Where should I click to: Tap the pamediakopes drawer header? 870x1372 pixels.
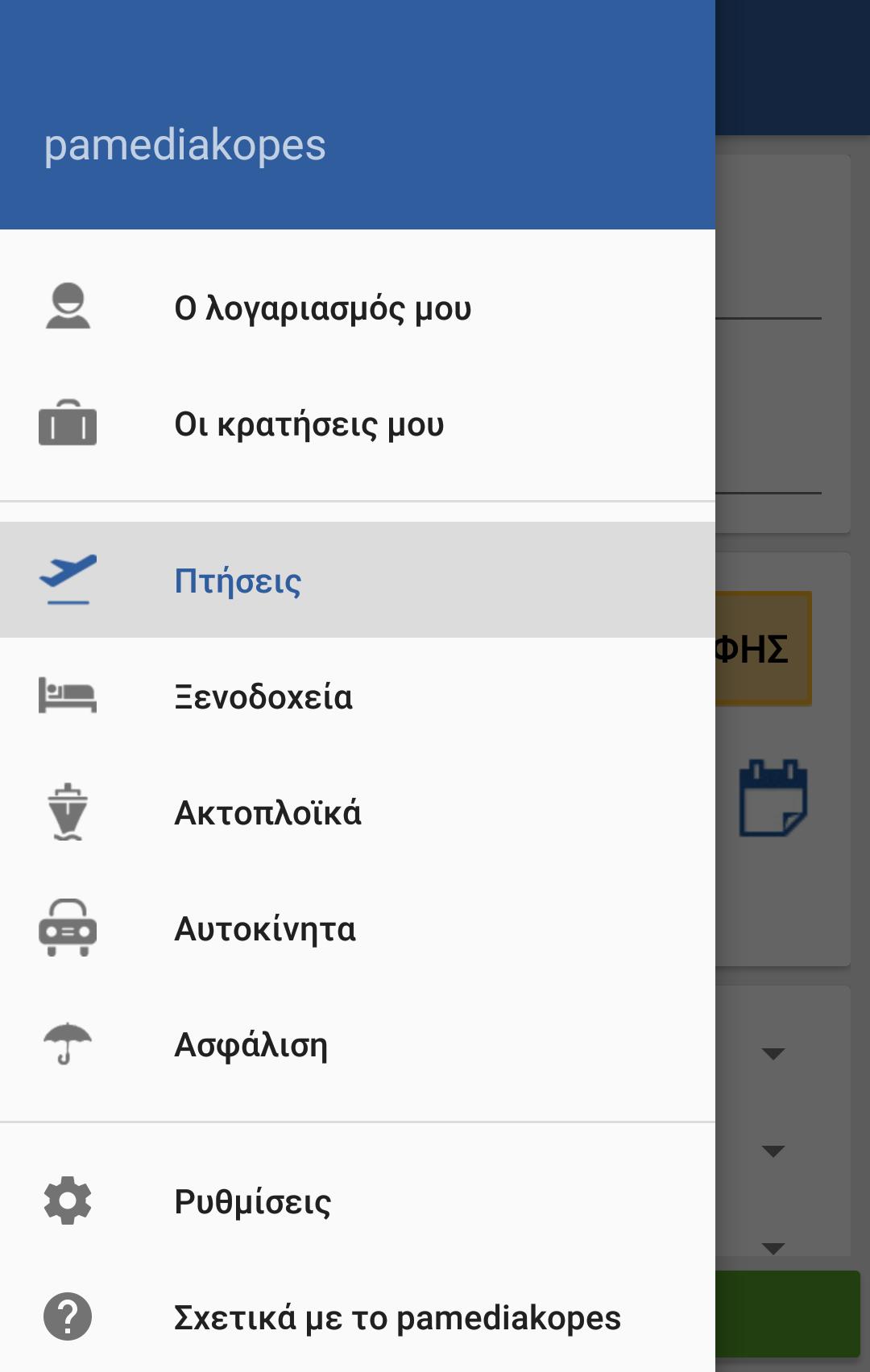click(187, 146)
